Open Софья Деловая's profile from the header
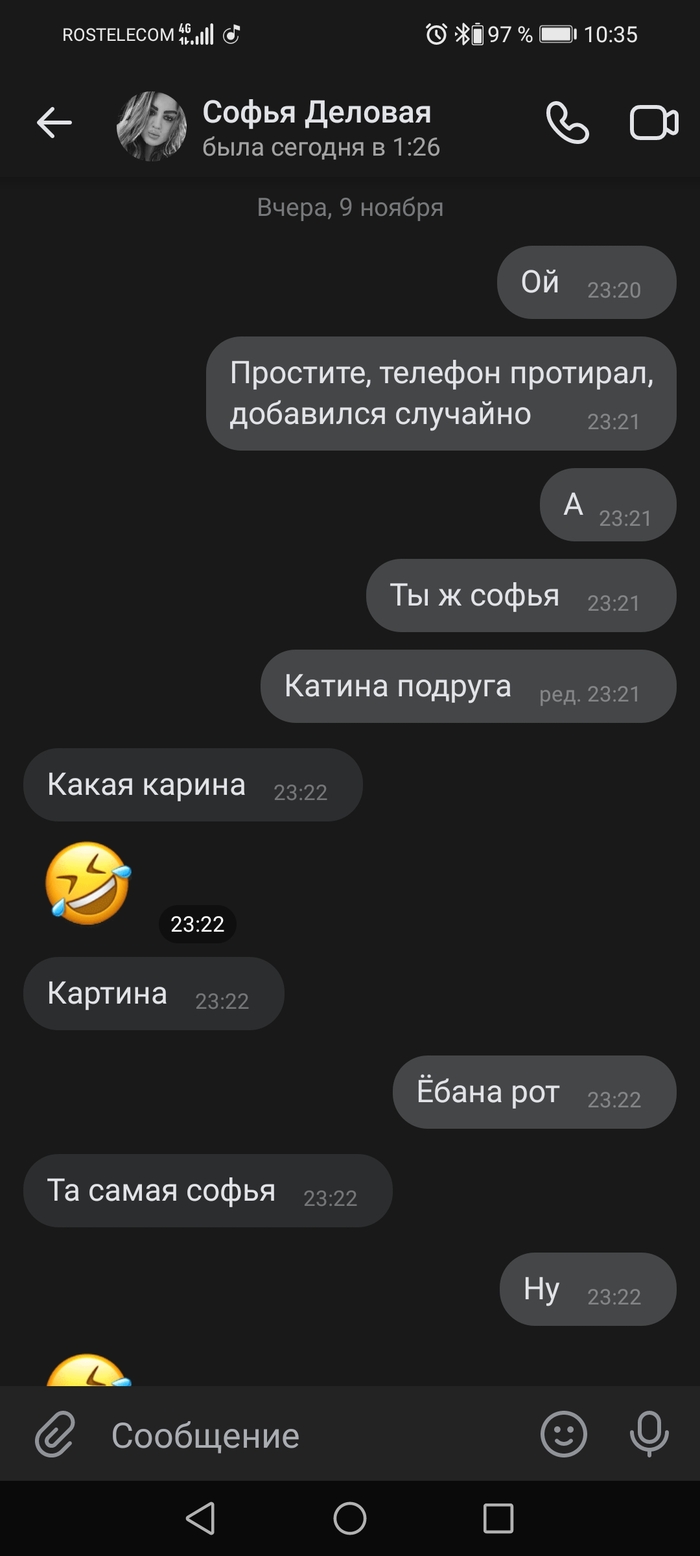Screen dimensions: 700x1556 tap(315, 128)
